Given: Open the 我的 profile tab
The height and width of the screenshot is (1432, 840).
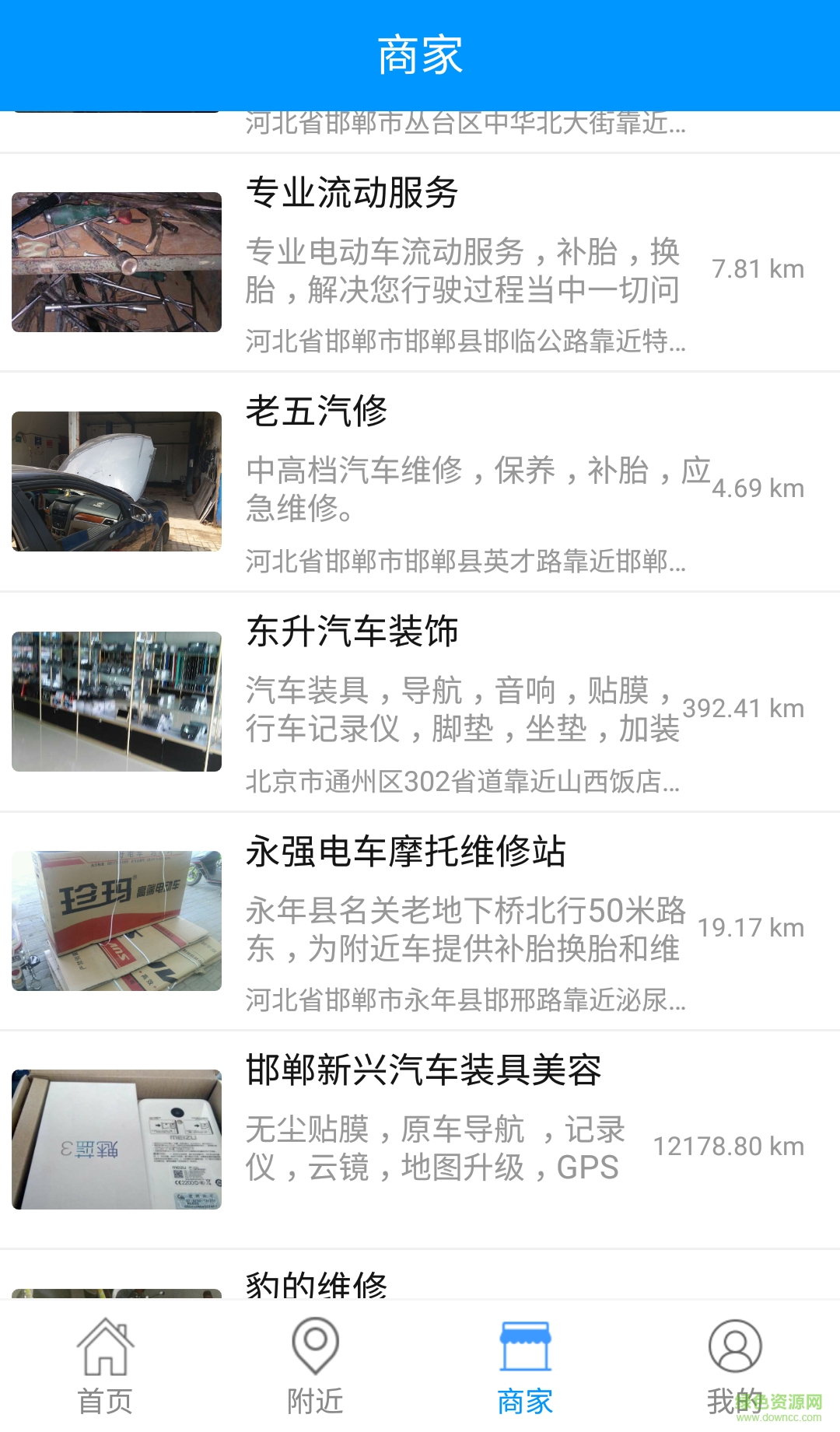Looking at the screenshot, I should 734,1367.
